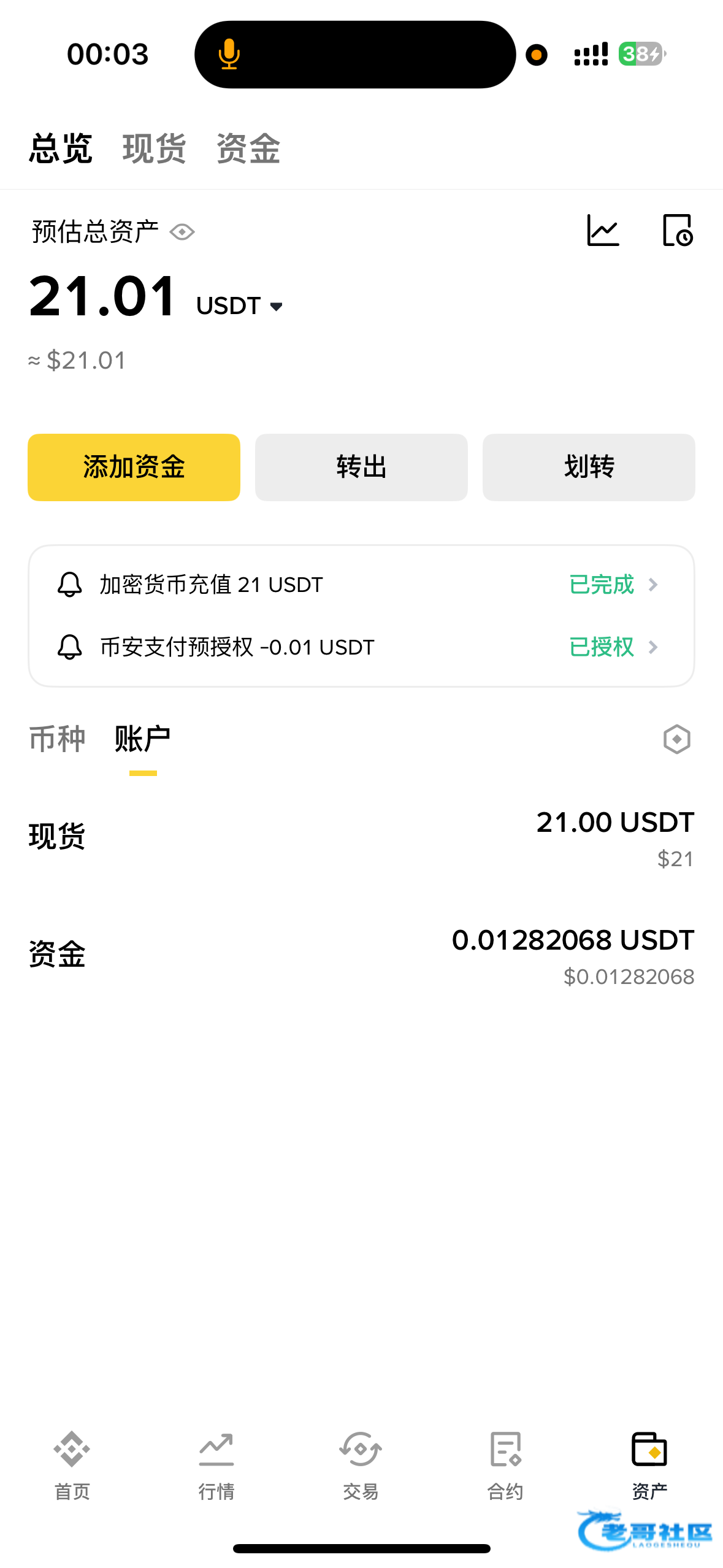Switch to the 资金 top tab
This screenshot has width=723, height=1568.
pos(248,149)
